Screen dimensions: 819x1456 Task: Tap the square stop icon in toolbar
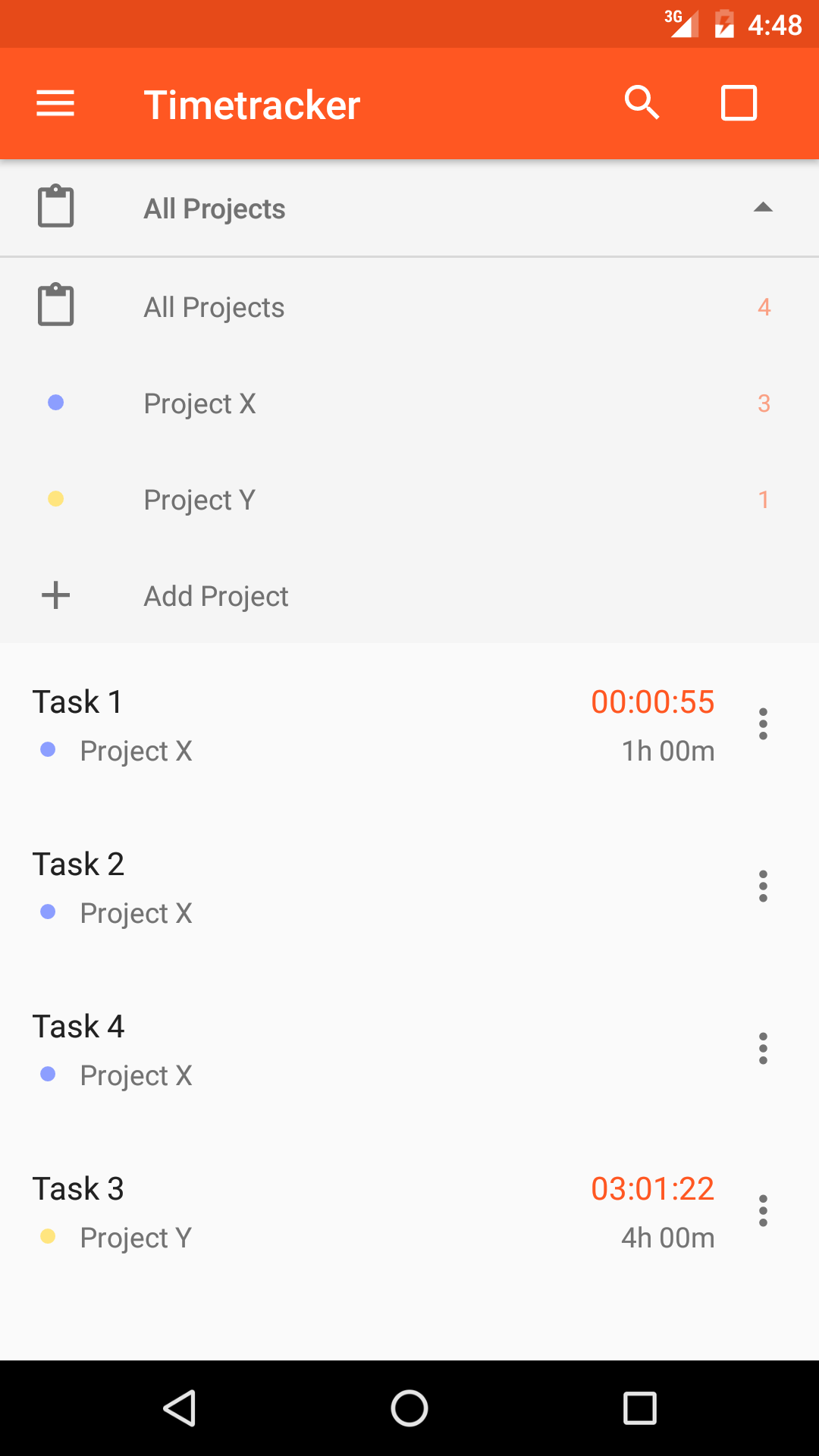pos(739,103)
